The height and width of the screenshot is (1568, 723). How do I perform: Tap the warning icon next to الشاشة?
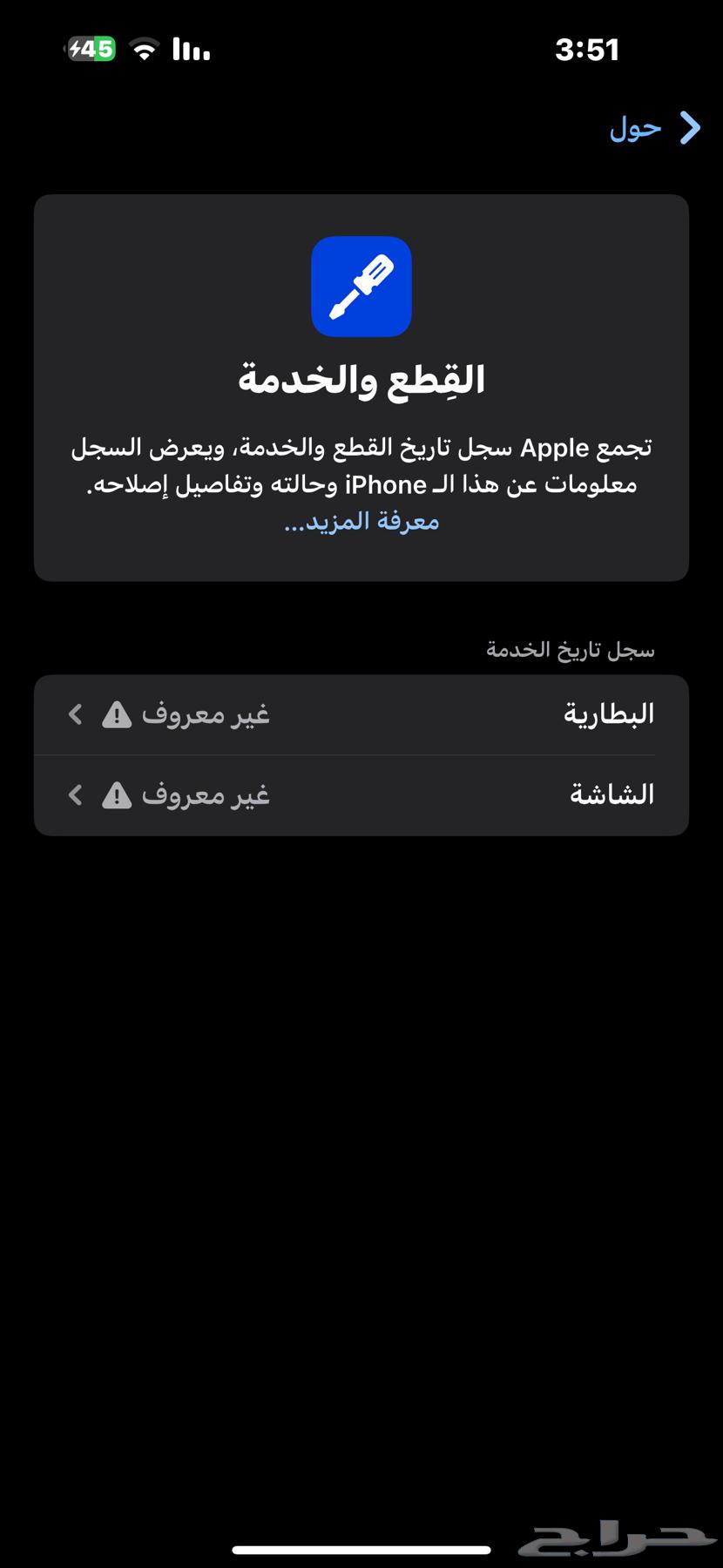coord(116,794)
